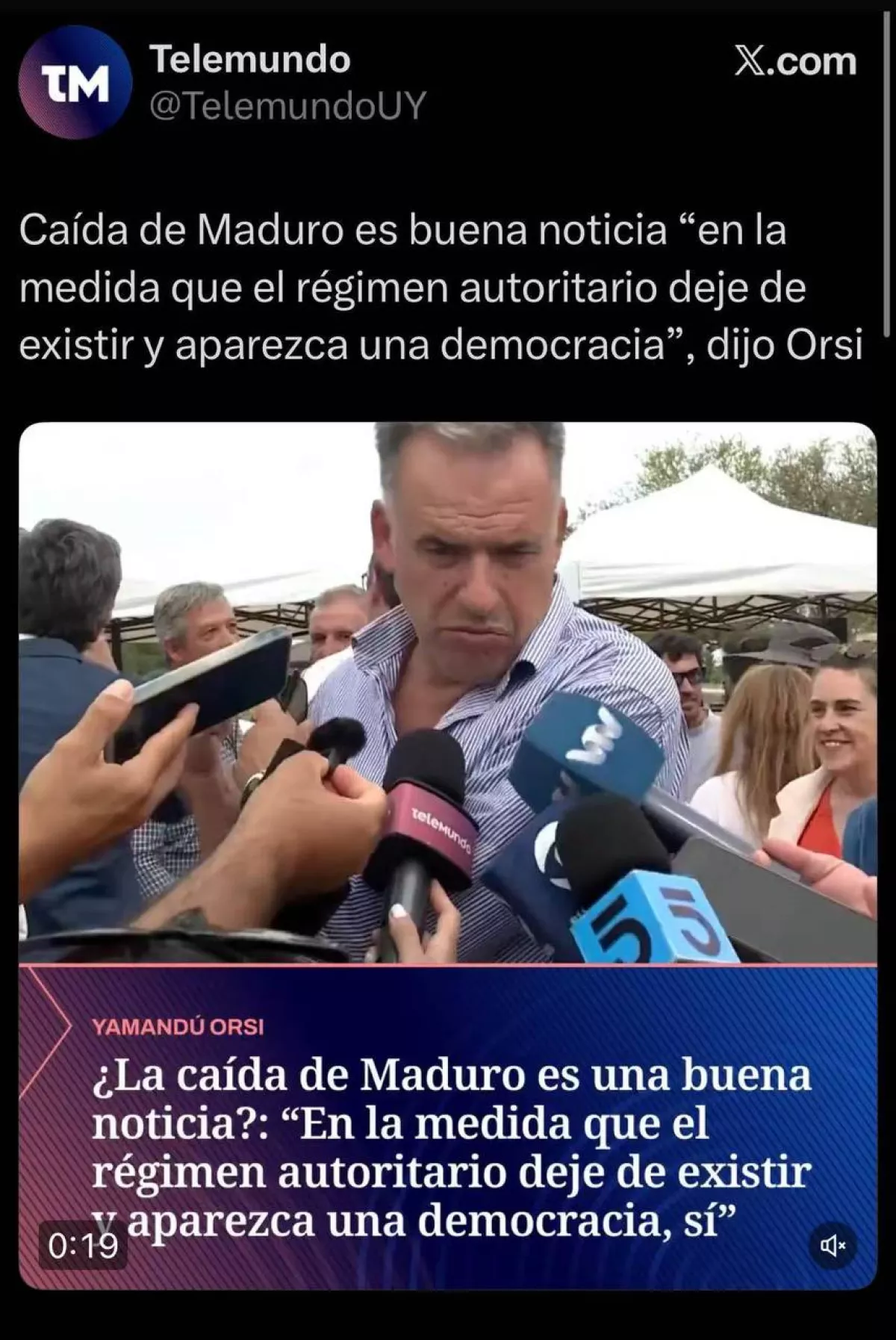Open the Telemundo profile avatar
The image size is (896, 1340).
(75, 82)
